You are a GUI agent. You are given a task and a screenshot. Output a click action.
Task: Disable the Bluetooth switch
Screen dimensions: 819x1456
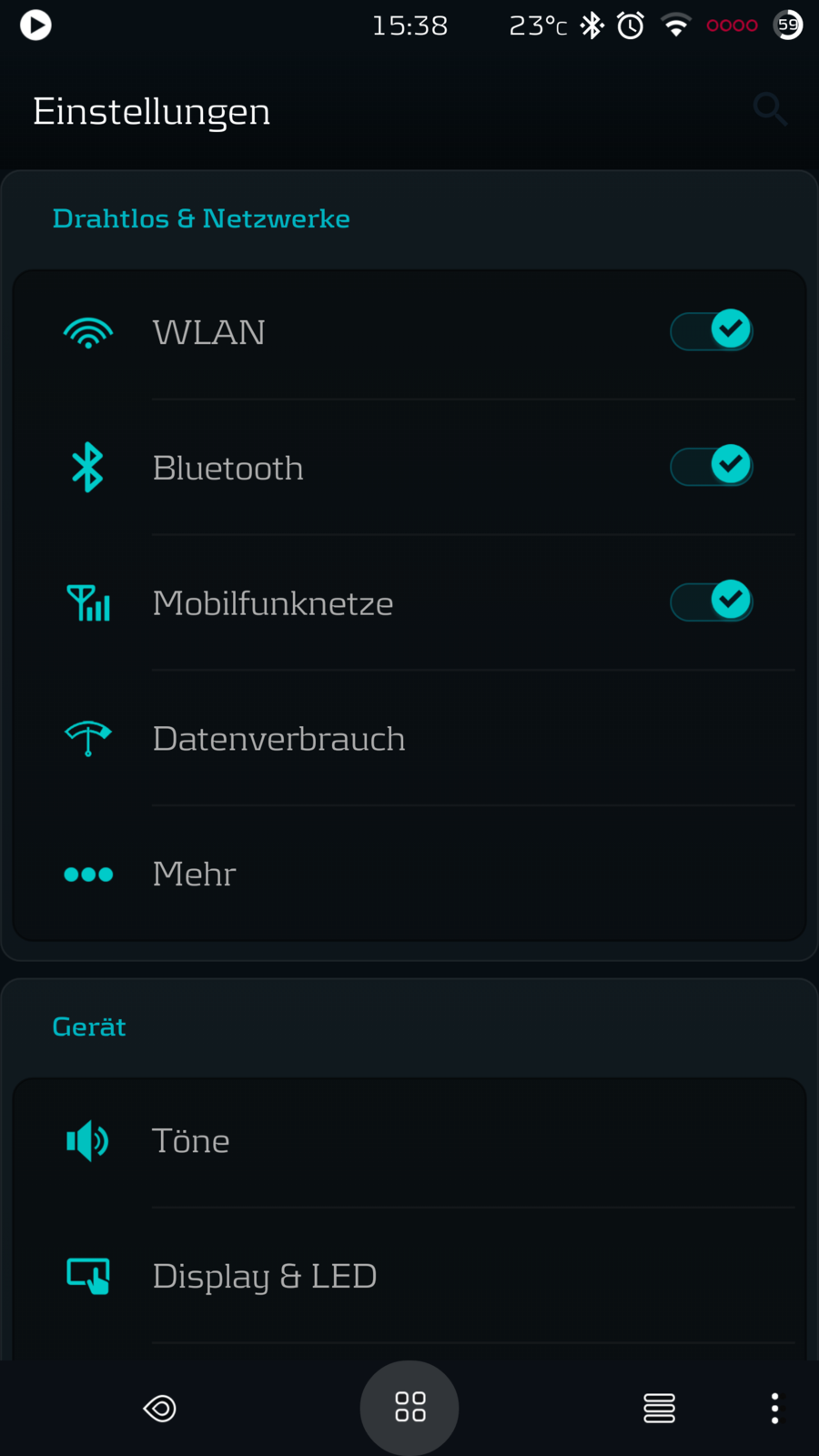[x=712, y=466]
